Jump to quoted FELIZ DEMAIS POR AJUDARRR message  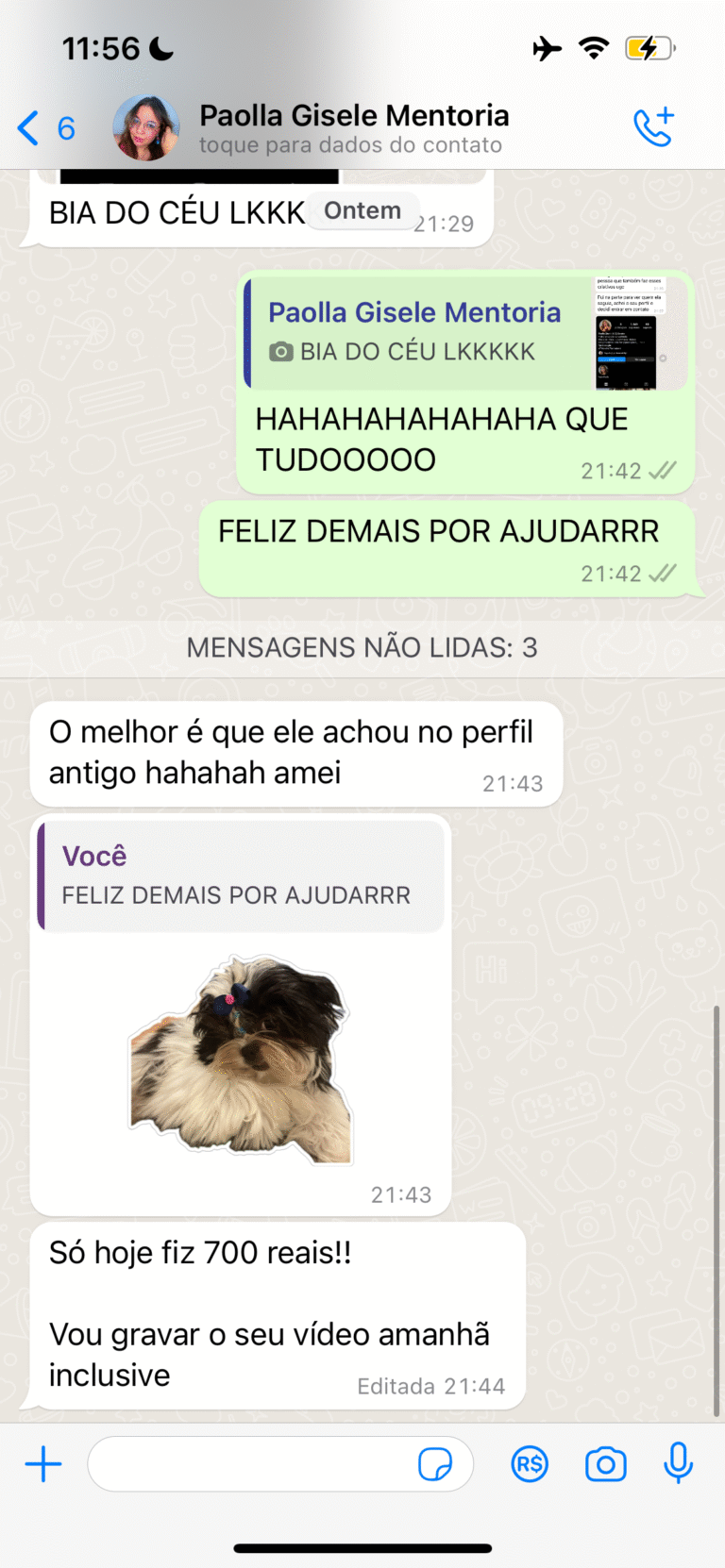click(x=241, y=876)
